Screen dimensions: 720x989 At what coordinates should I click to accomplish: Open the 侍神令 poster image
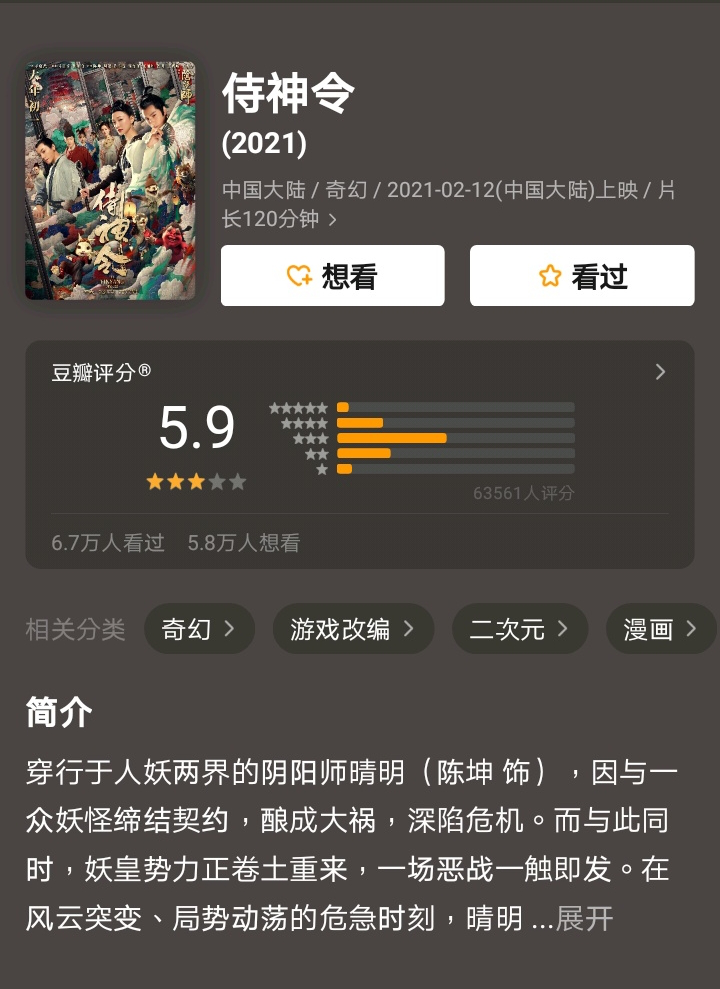[x=110, y=180]
